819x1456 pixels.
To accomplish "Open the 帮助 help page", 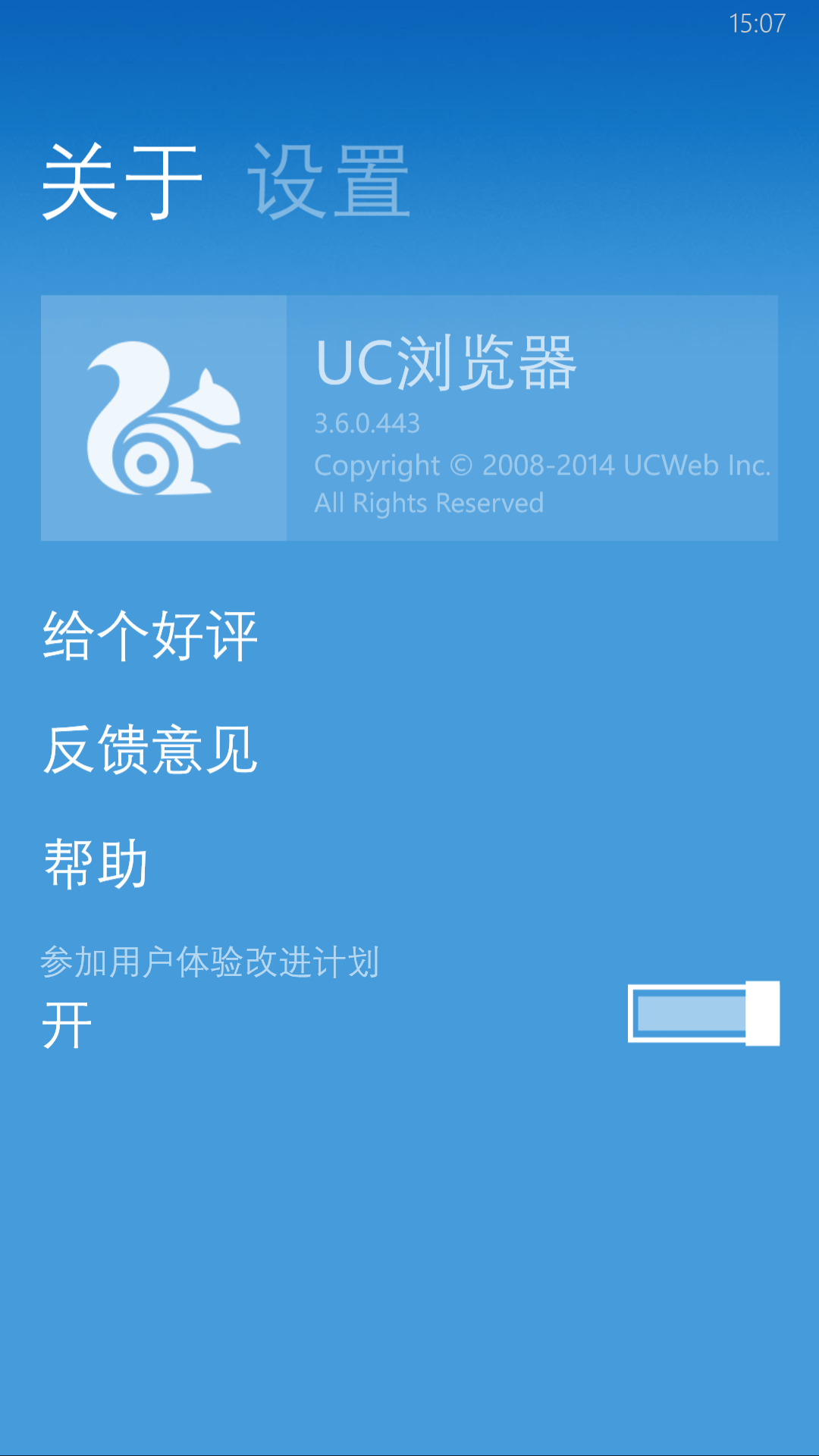I will [96, 863].
